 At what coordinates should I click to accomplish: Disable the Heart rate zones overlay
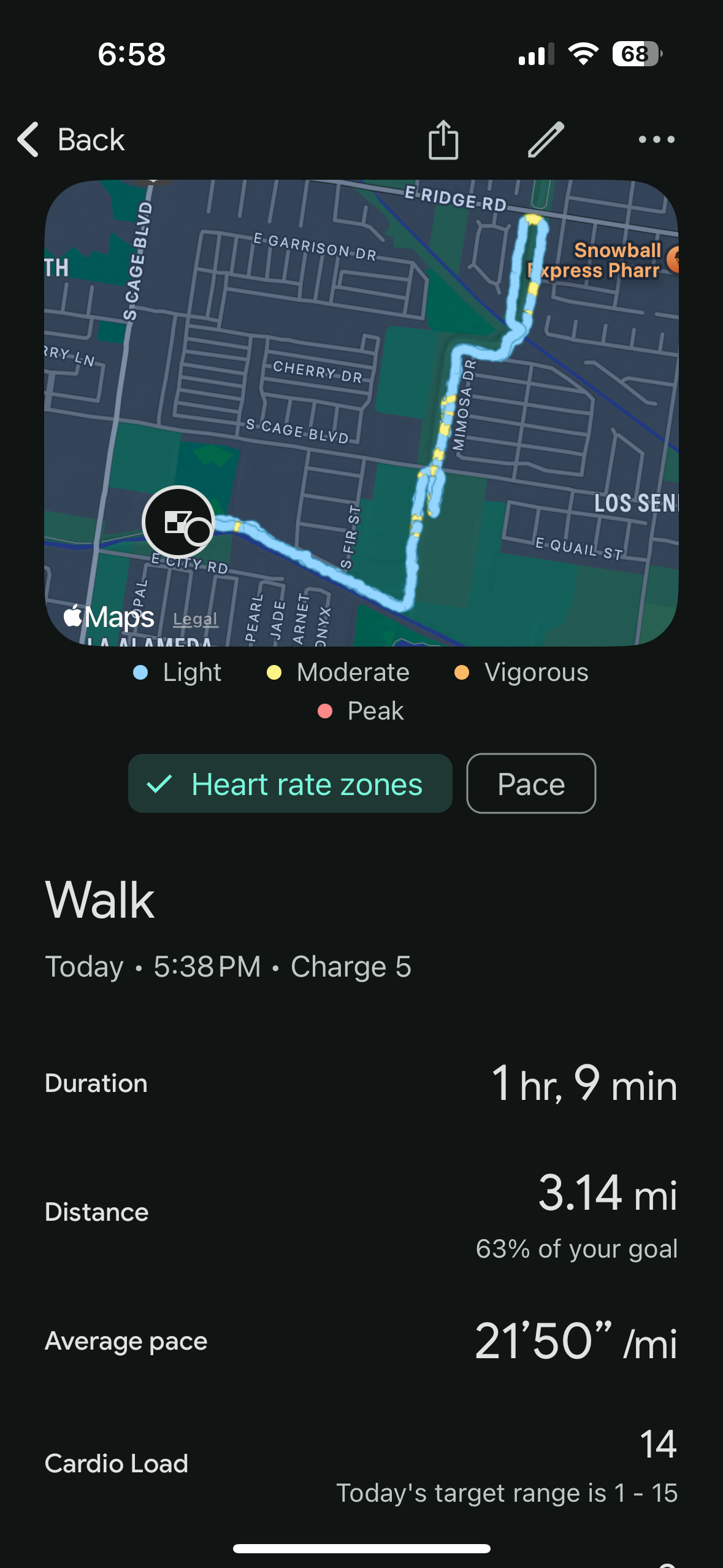click(290, 783)
